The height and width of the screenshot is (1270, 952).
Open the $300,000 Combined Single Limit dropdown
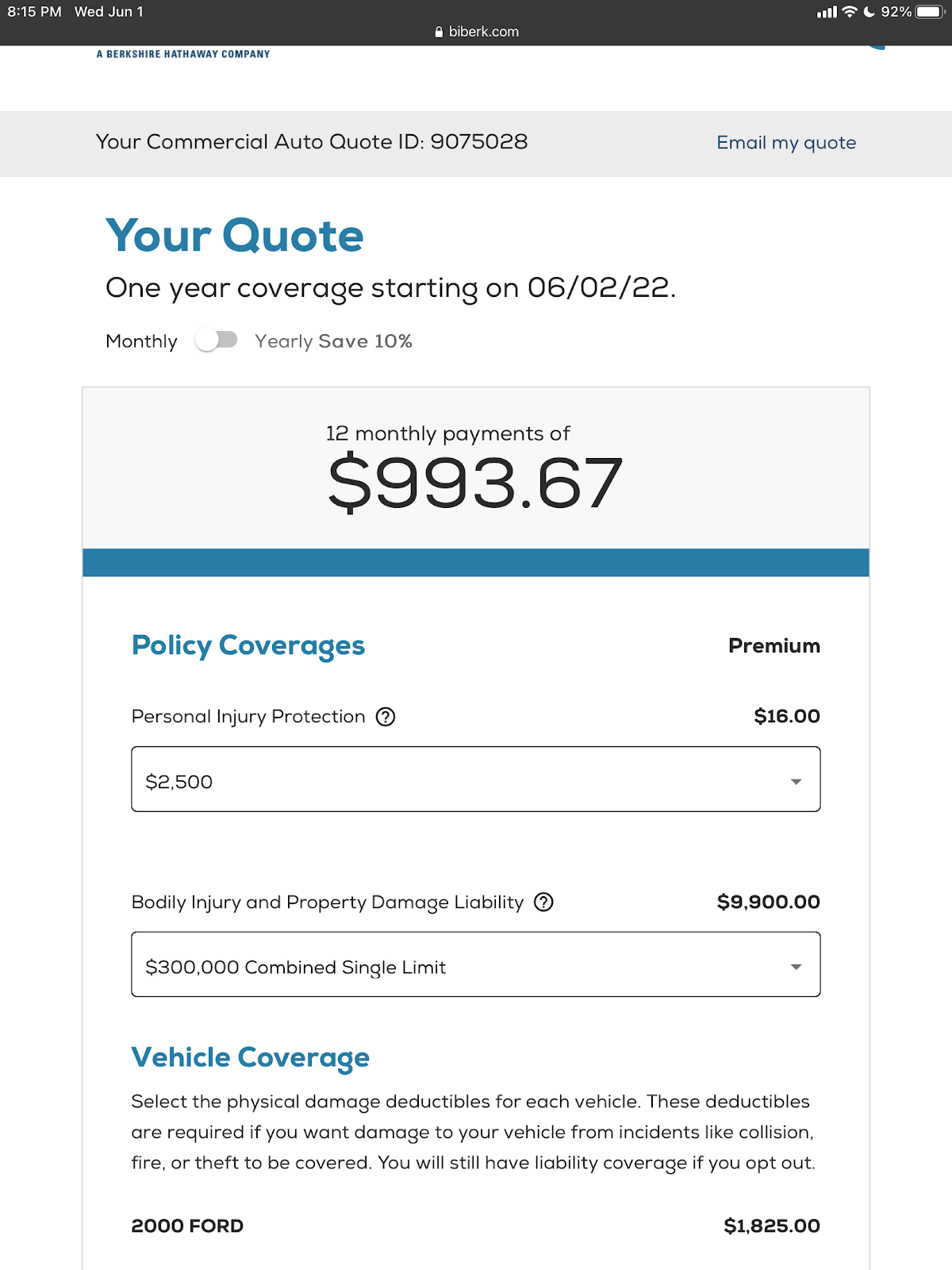click(x=476, y=964)
